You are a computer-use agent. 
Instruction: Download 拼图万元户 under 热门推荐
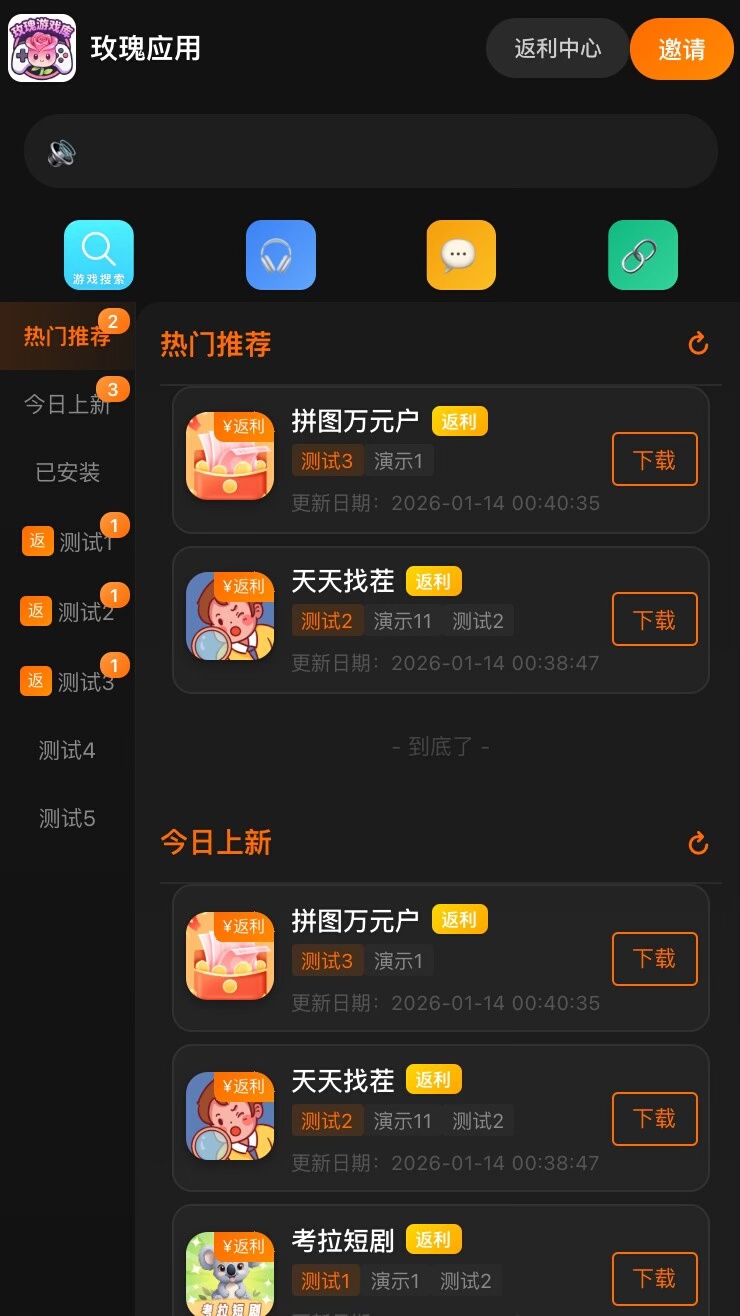tap(654, 460)
